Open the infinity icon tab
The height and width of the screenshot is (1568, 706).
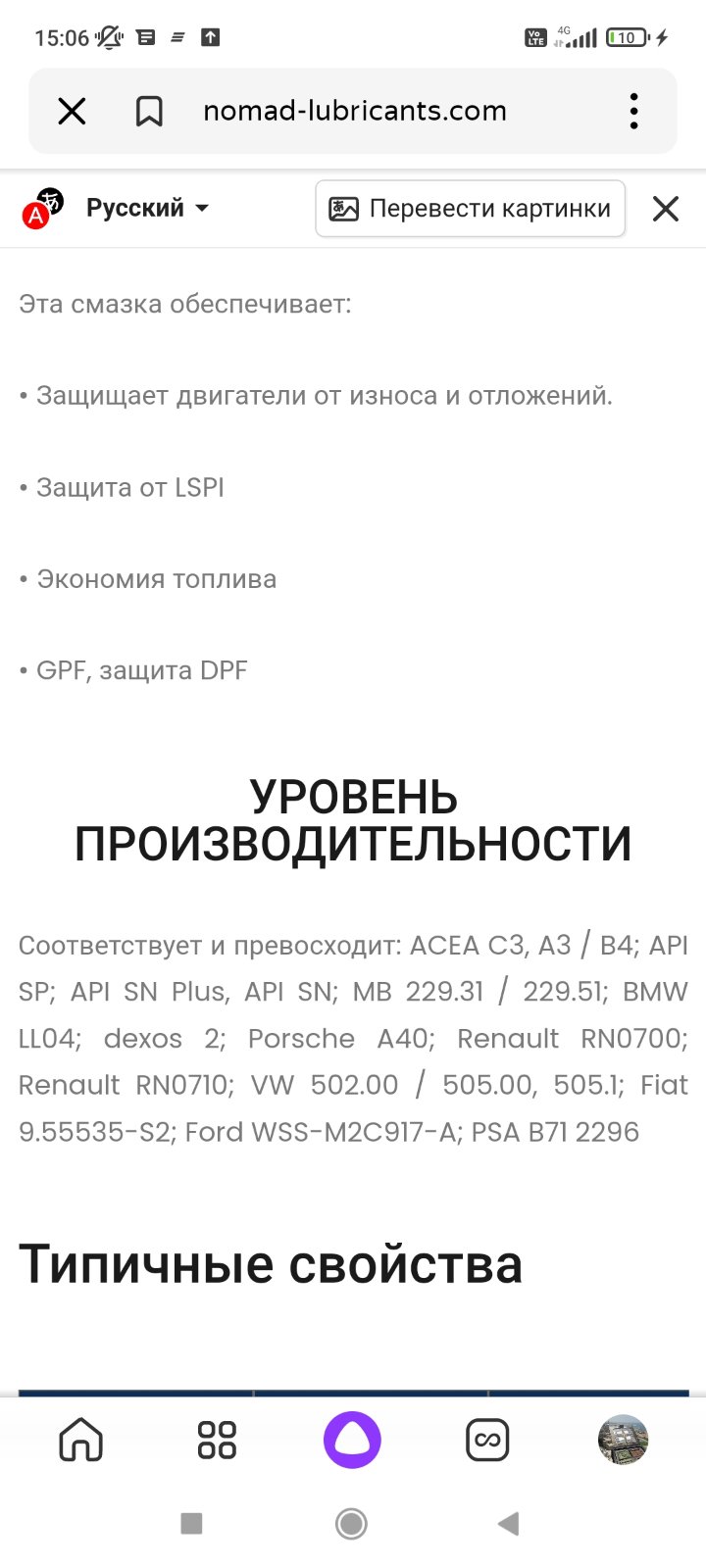pos(487,1440)
